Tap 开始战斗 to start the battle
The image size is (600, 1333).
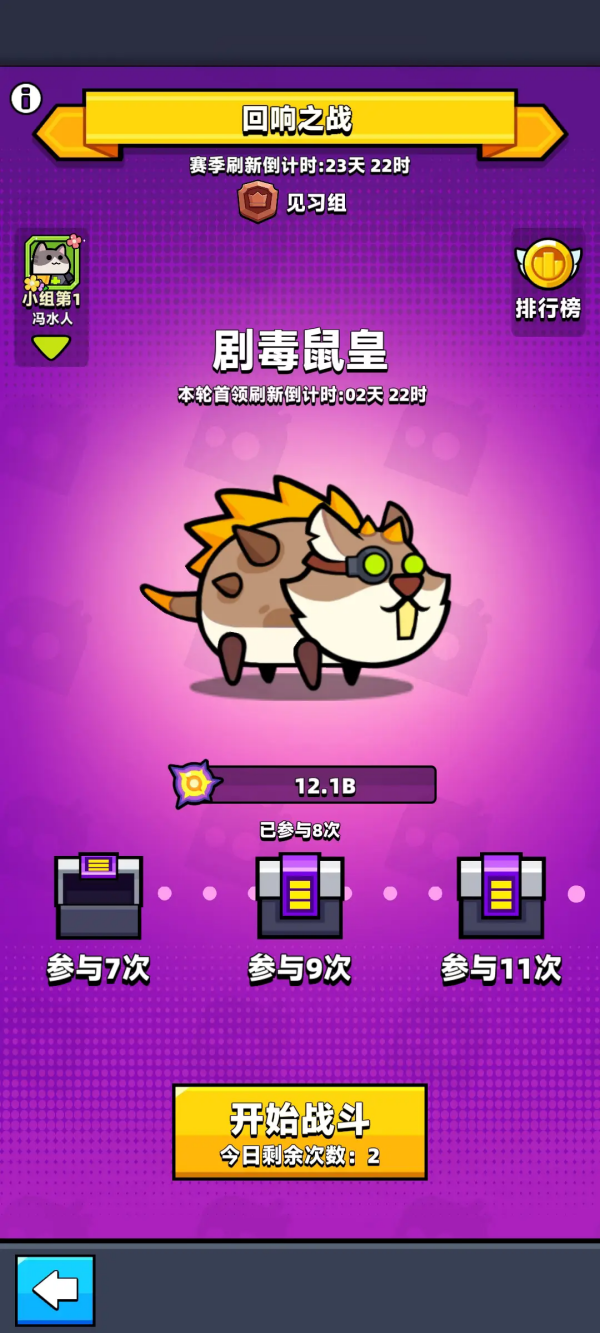[x=300, y=1131]
